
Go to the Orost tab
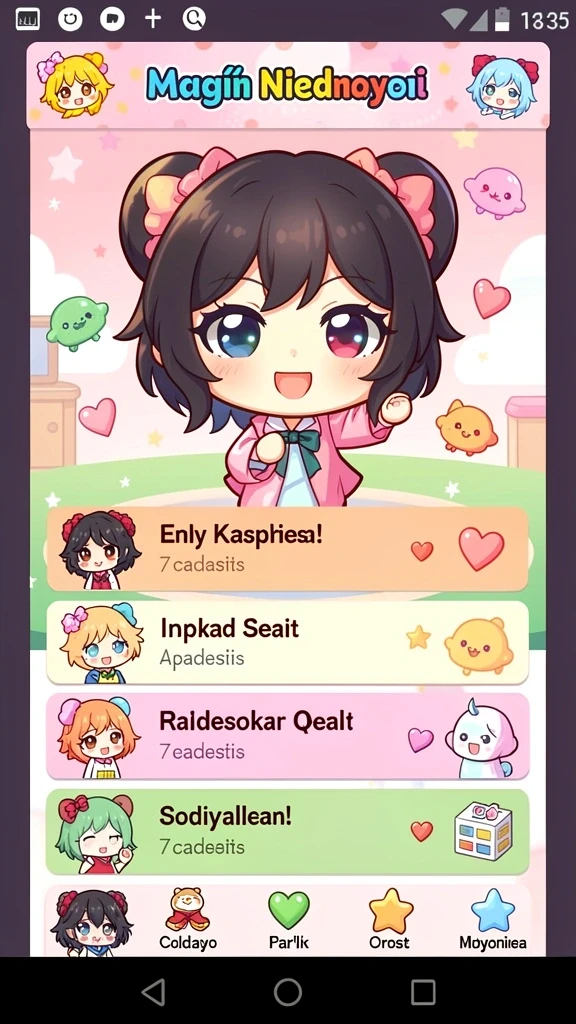click(x=390, y=919)
